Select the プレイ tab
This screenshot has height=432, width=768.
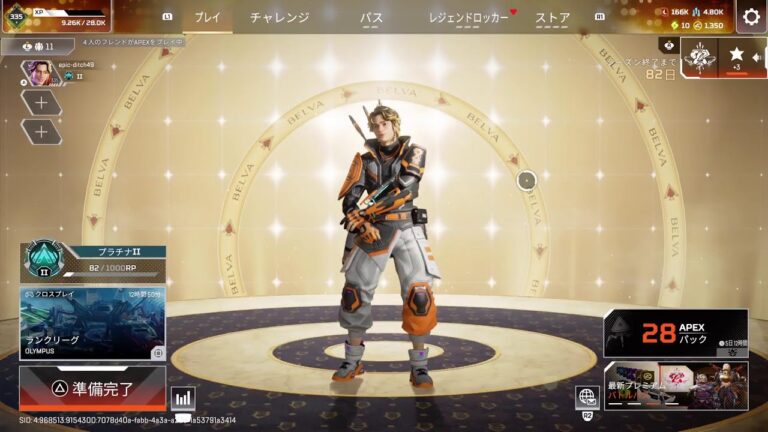207,18
